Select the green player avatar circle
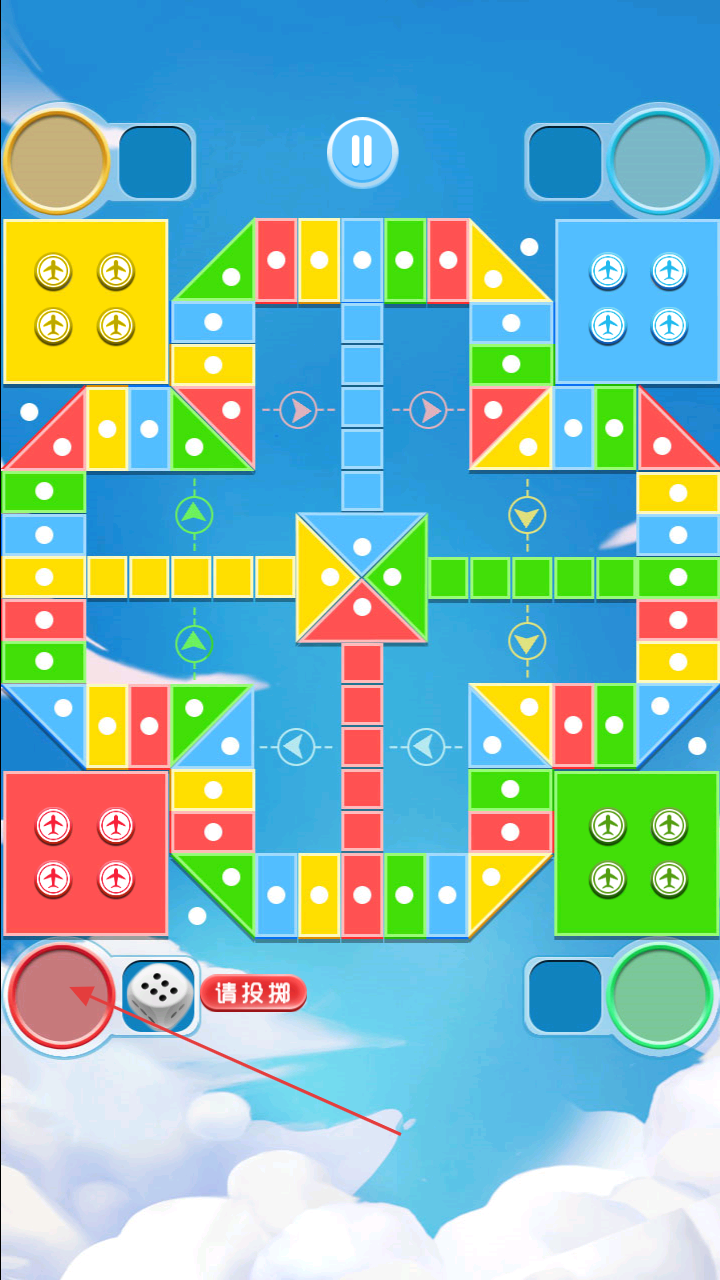The height and width of the screenshot is (1280, 720). (x=660, y=995)
